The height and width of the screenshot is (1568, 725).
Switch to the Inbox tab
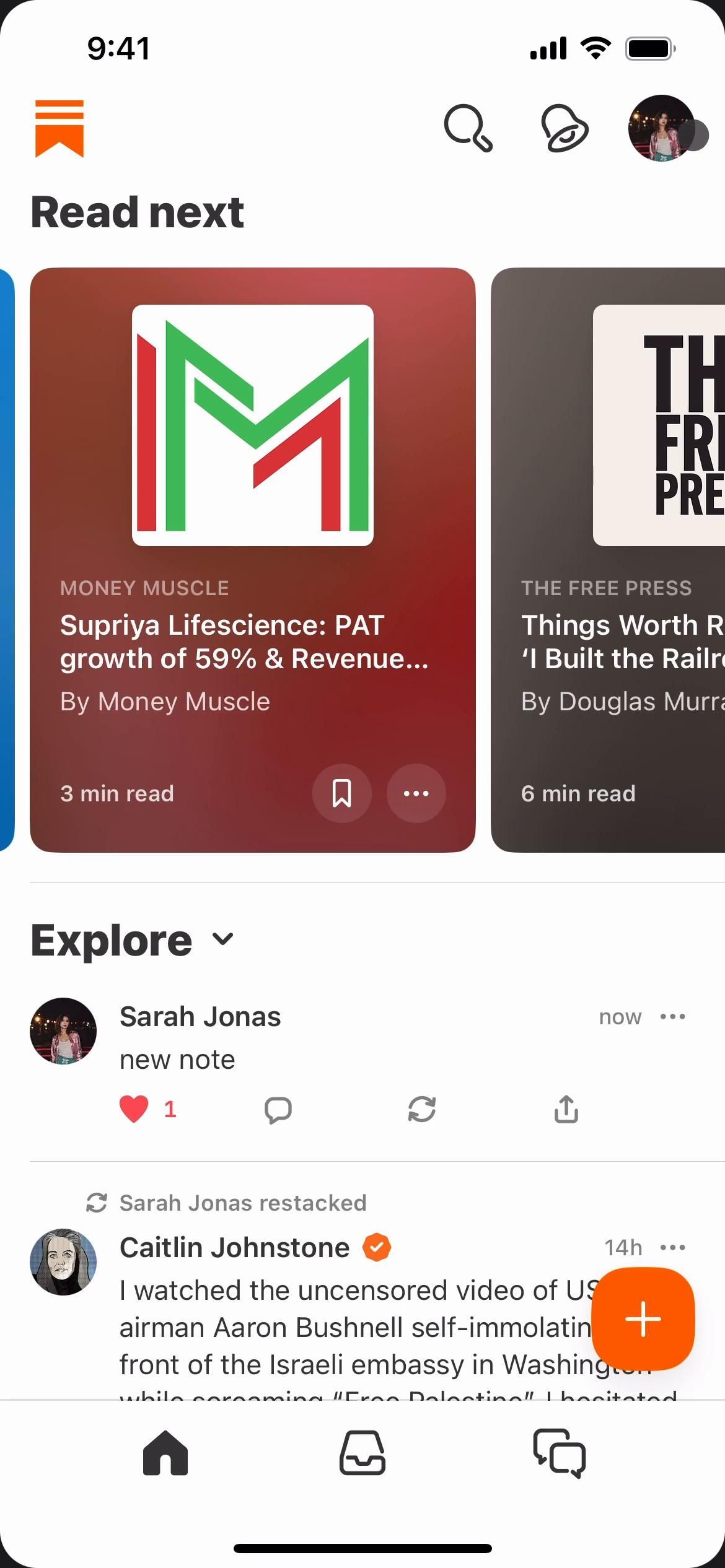tap(362, 1453)
